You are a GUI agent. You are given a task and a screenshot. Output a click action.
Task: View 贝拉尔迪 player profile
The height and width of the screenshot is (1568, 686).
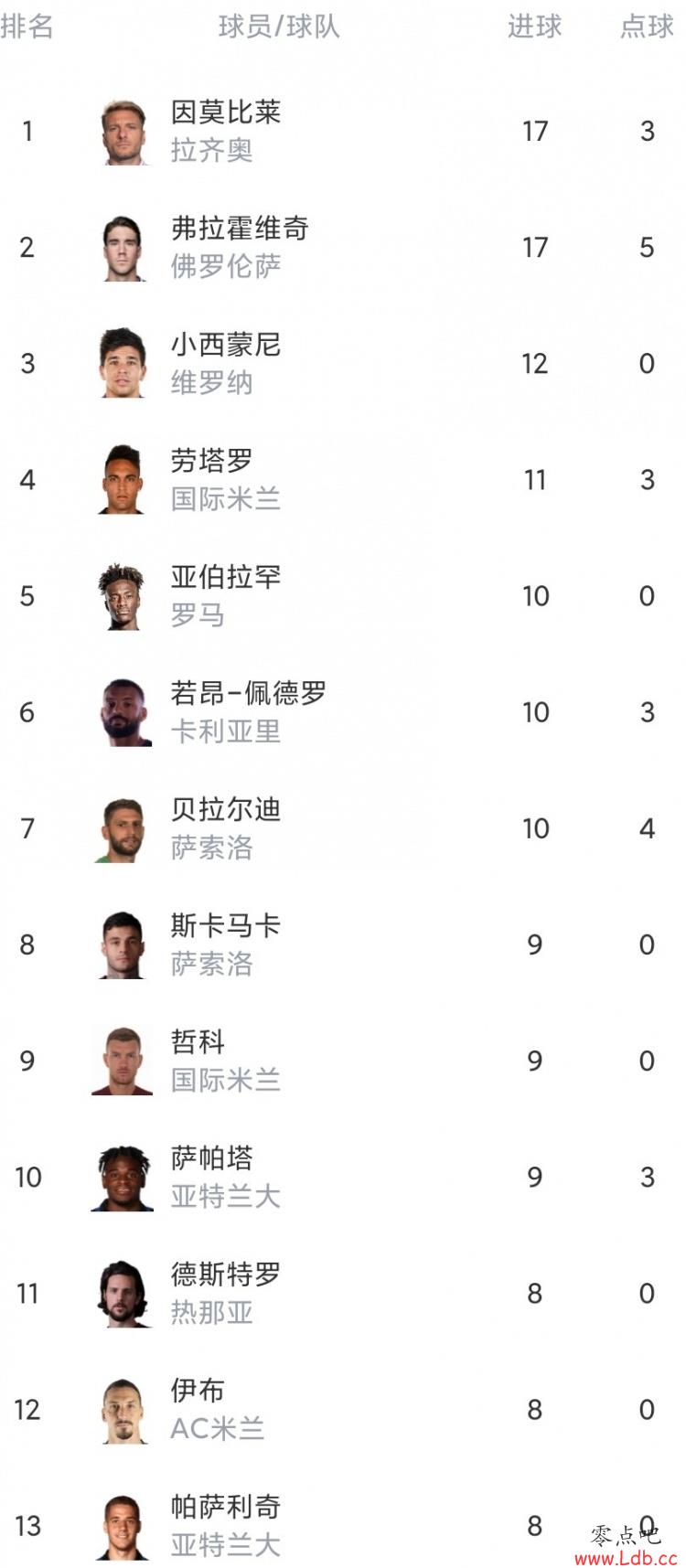(343, 828)
